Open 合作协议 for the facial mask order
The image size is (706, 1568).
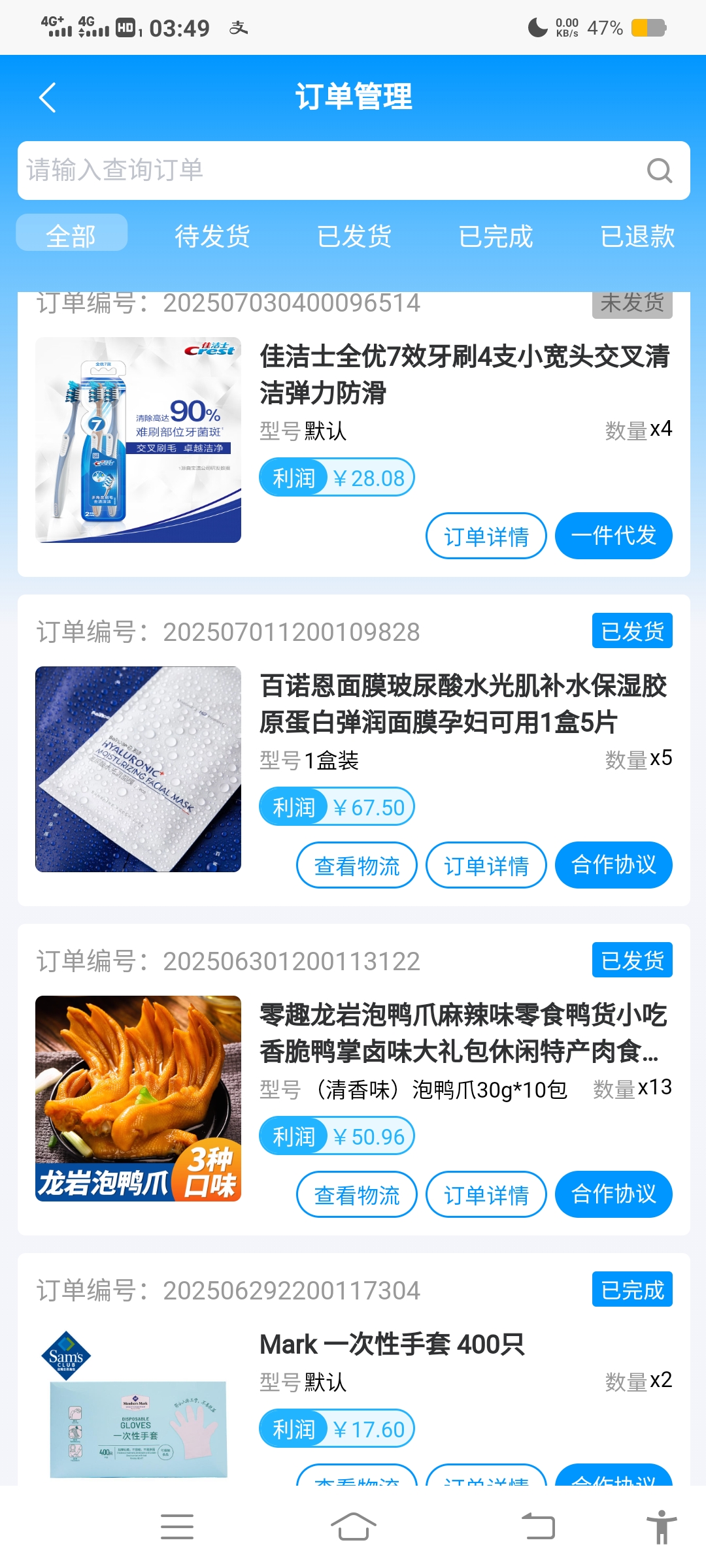[613, 866]
